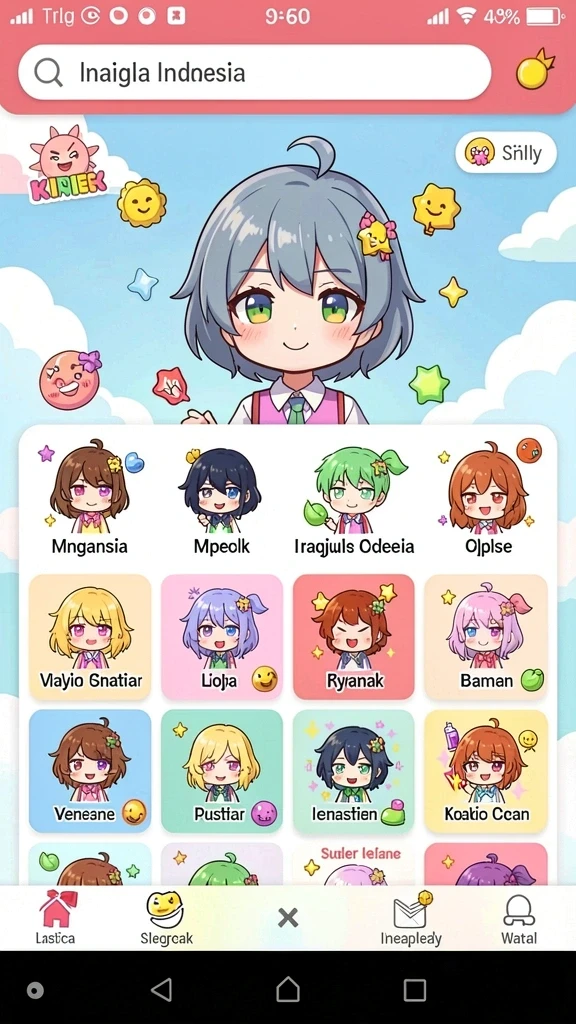Viewport: 576px width, 1024px height.
Task: Choose the Olplse character
Action: pyautogui.click(x=488, y=498)
